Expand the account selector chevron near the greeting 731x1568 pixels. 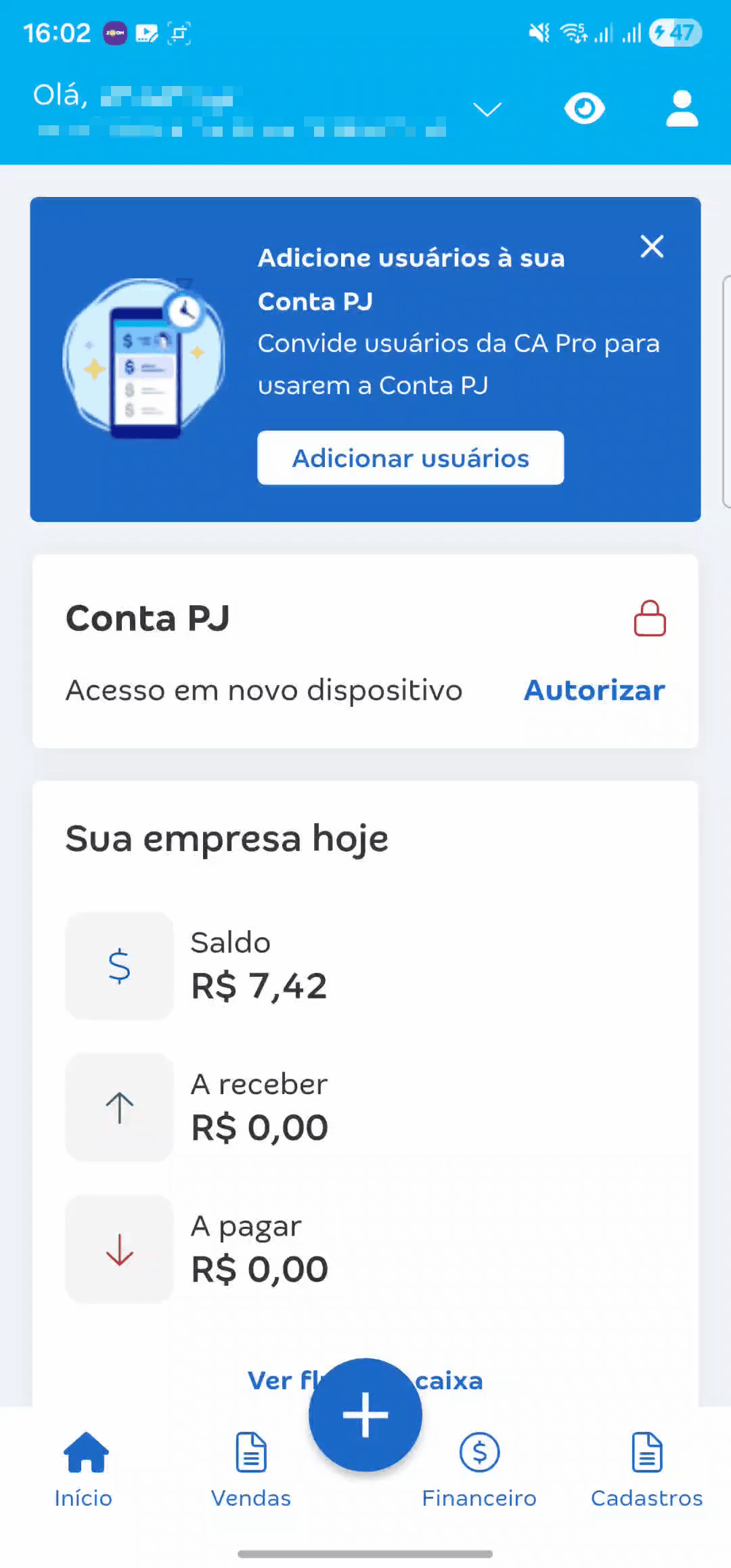487,108
